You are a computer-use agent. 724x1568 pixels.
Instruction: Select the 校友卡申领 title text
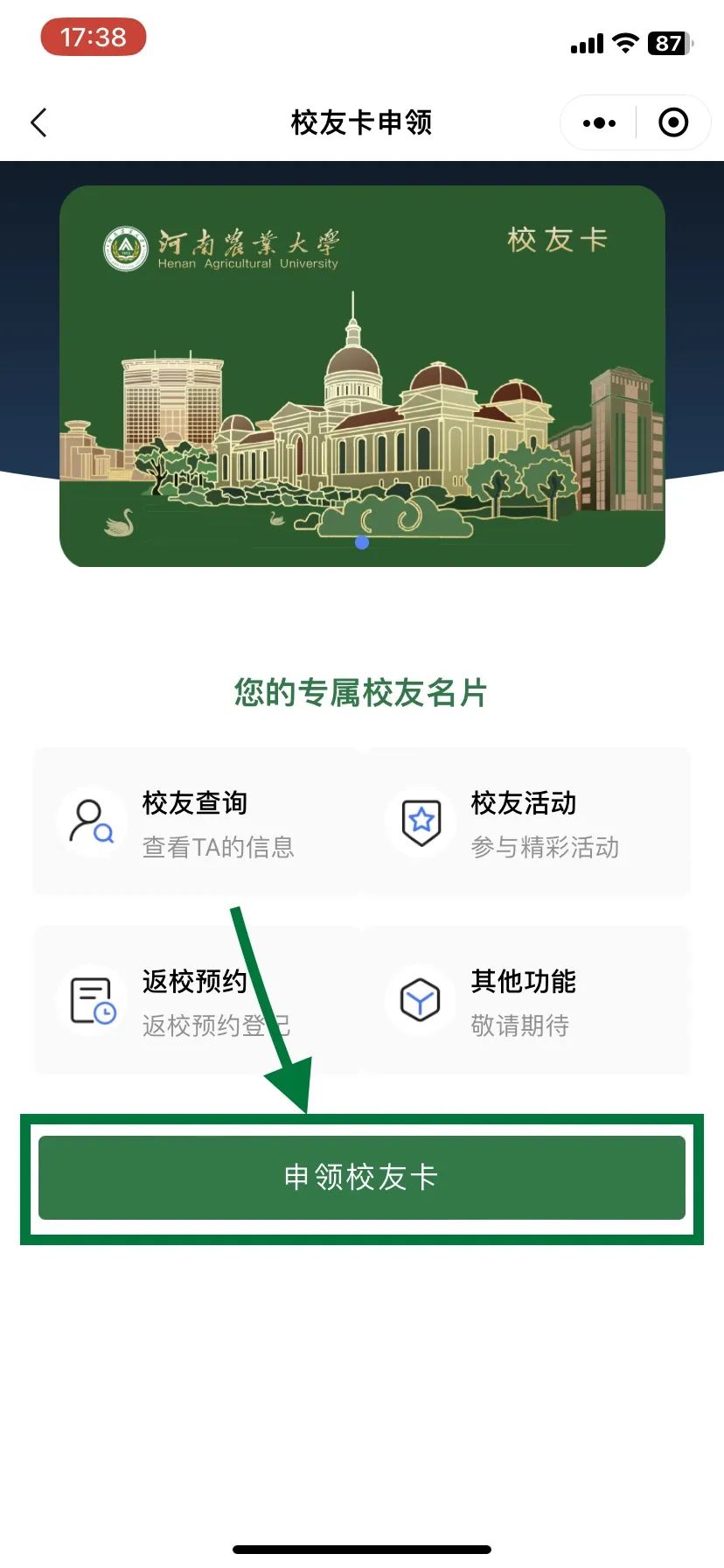[x=362, y=123]
